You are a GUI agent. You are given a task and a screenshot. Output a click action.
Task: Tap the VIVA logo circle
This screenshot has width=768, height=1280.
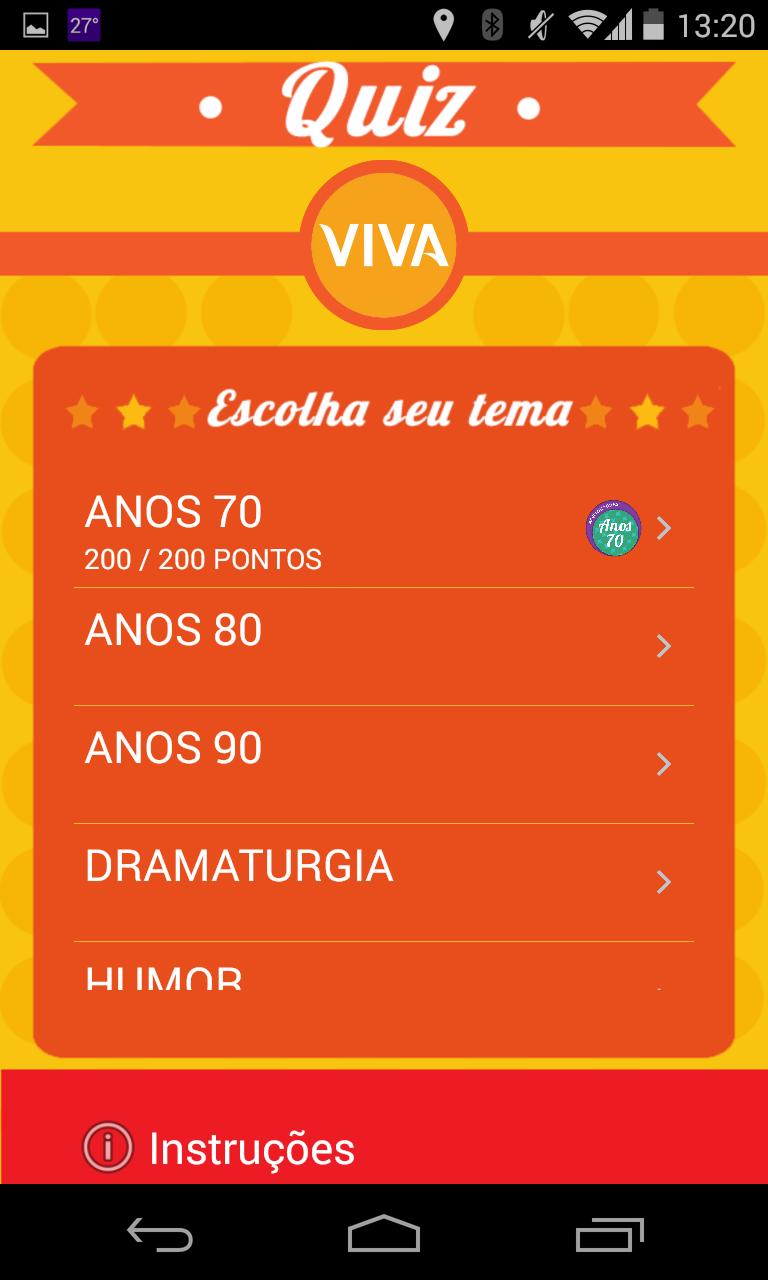click(384, 243)
